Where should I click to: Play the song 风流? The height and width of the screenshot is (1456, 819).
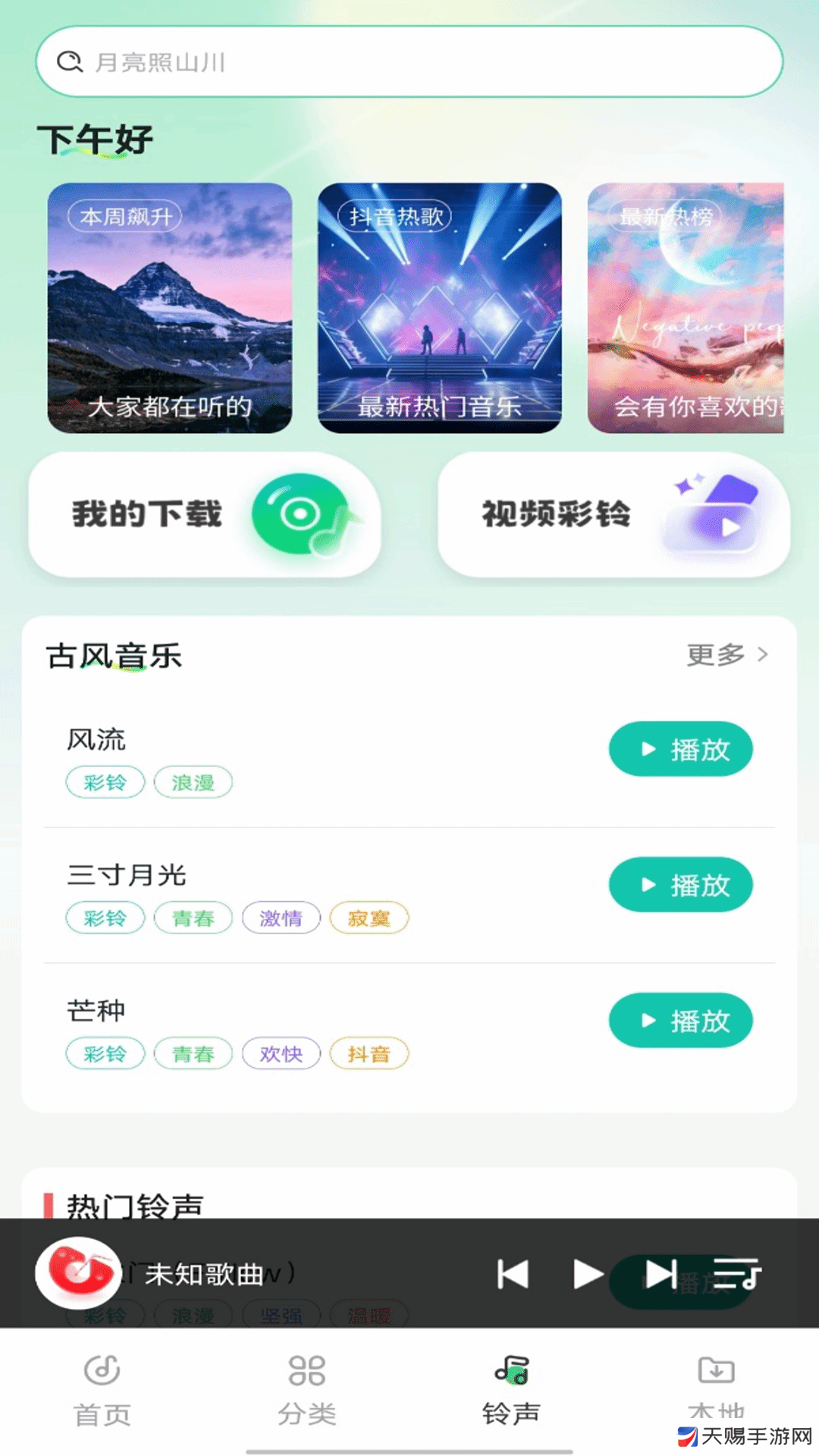(x=681, y=749)
